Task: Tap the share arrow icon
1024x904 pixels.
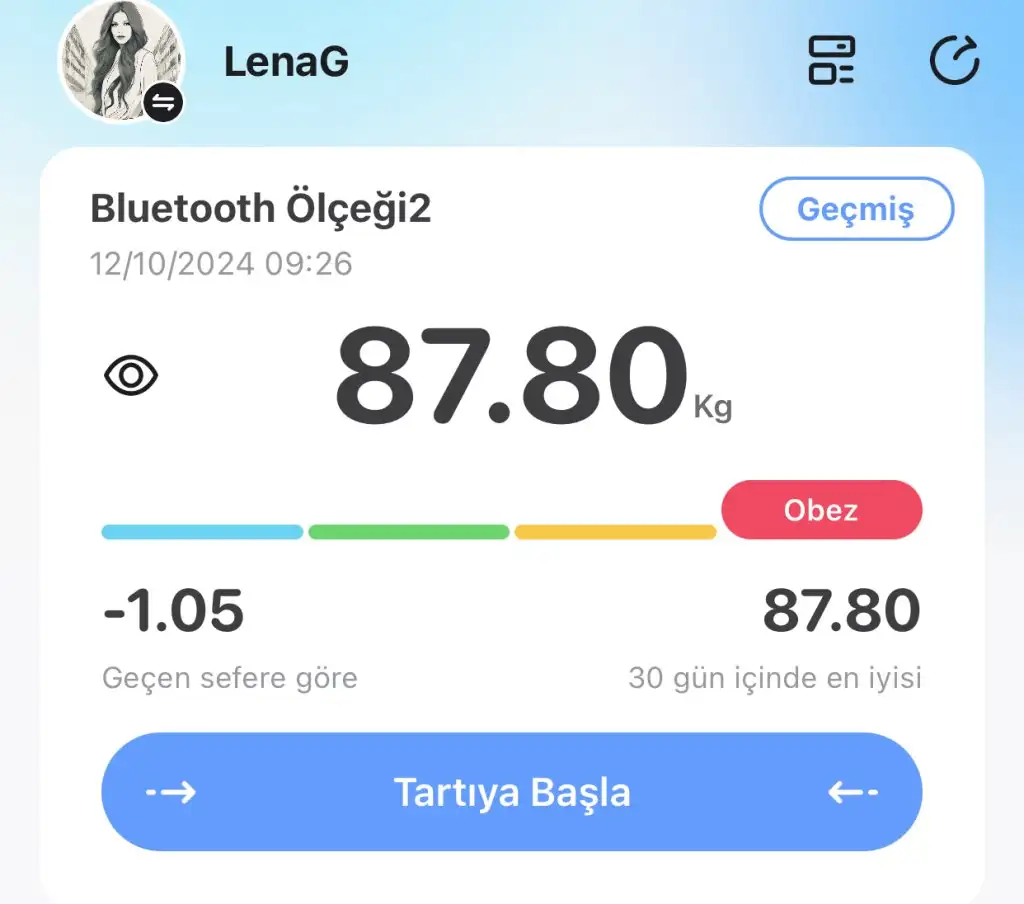Action: pyautogui.click(x=954, y=61)
